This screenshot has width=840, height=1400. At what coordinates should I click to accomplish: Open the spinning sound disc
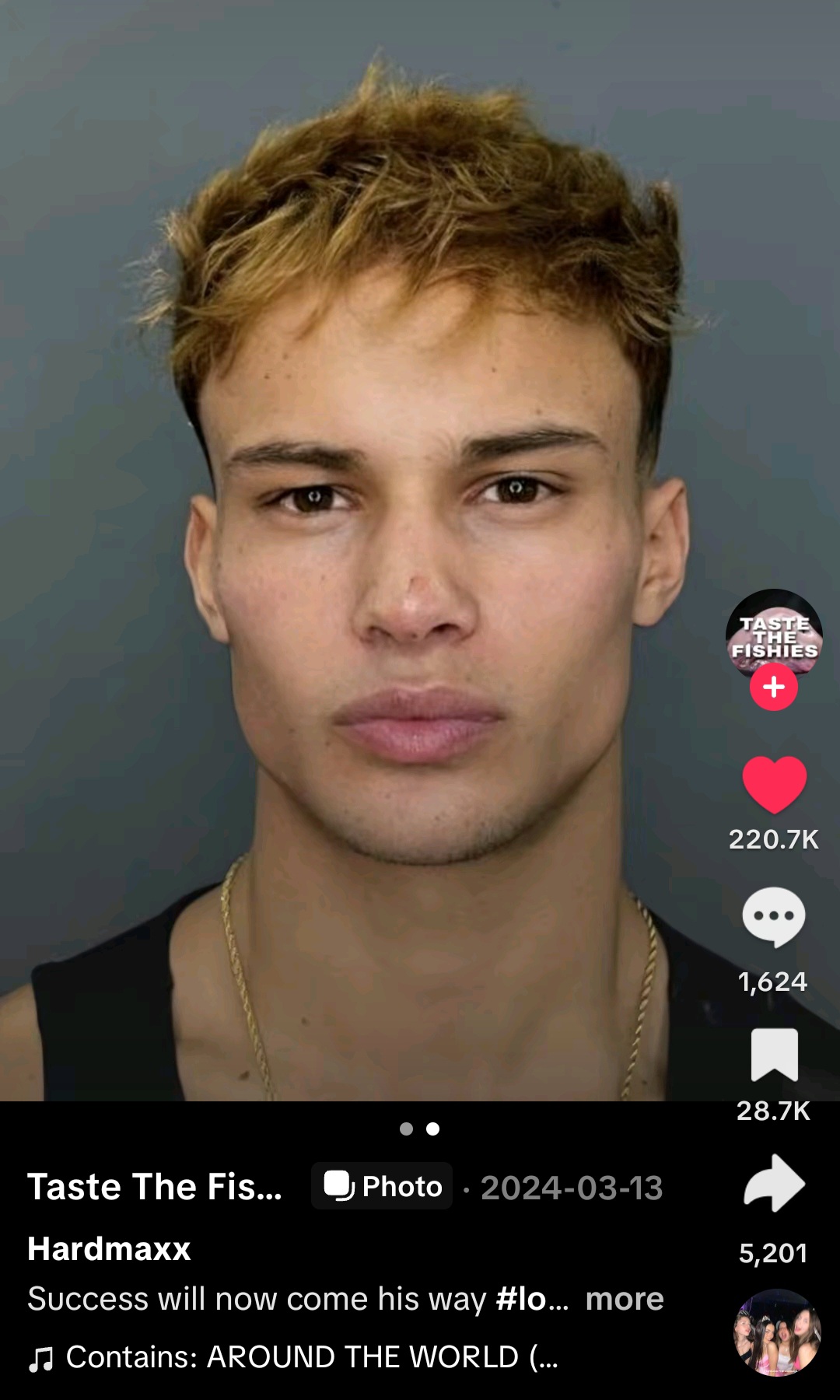pyautogui.click(x=777, y=1332)
